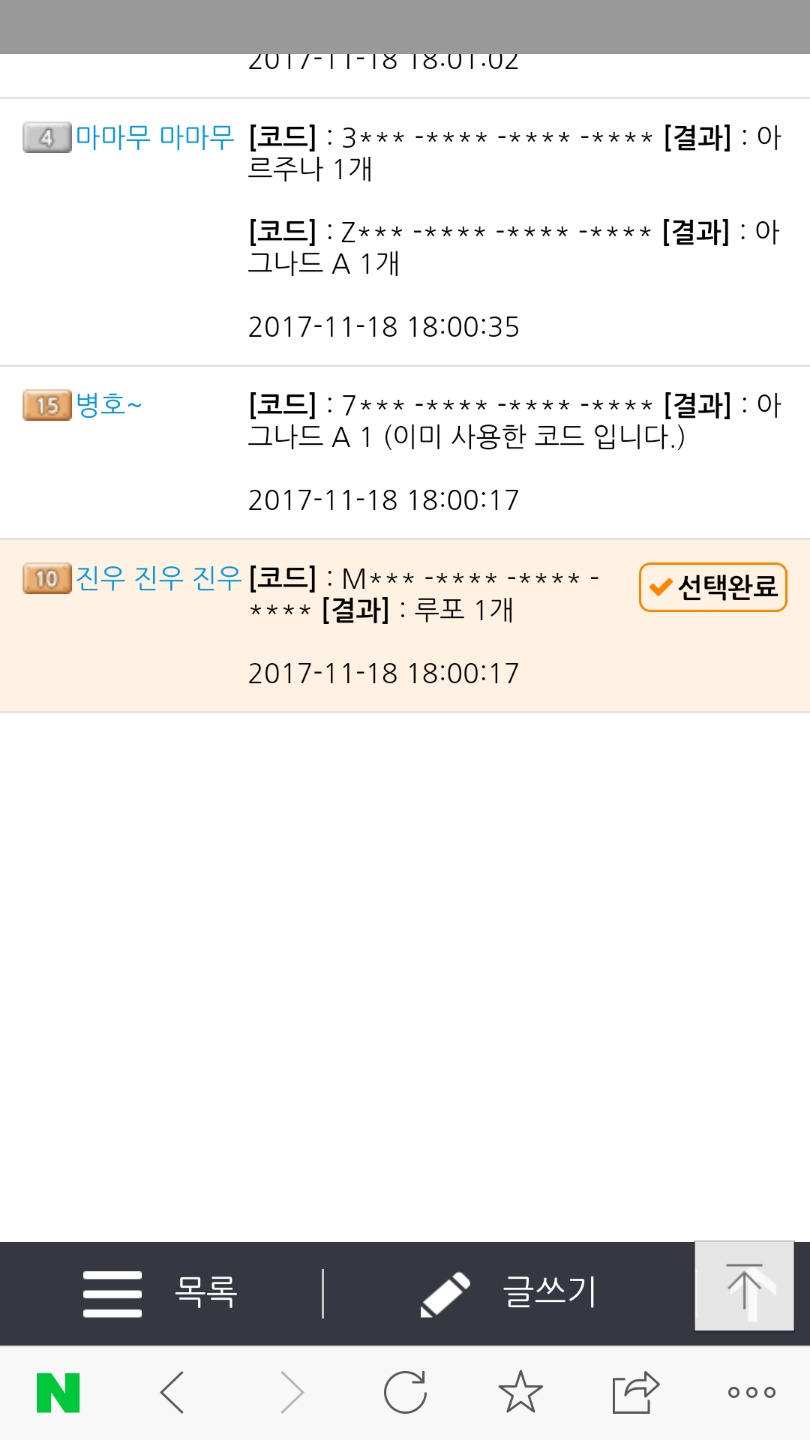Open 병호~ user profile link
The height and width of the screenshot is (1440, 810).
pos(109,405)
